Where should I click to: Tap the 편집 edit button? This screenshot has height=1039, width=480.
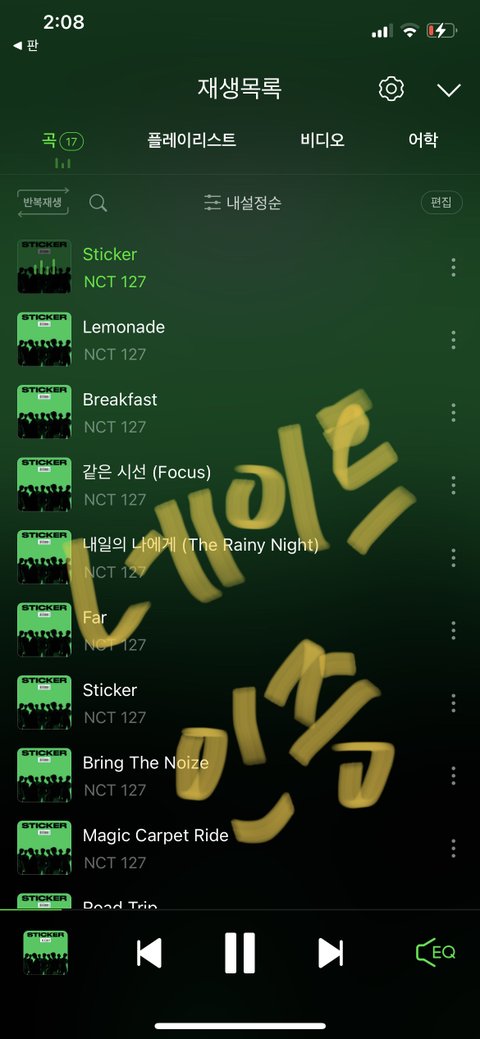tap(442, 202)
